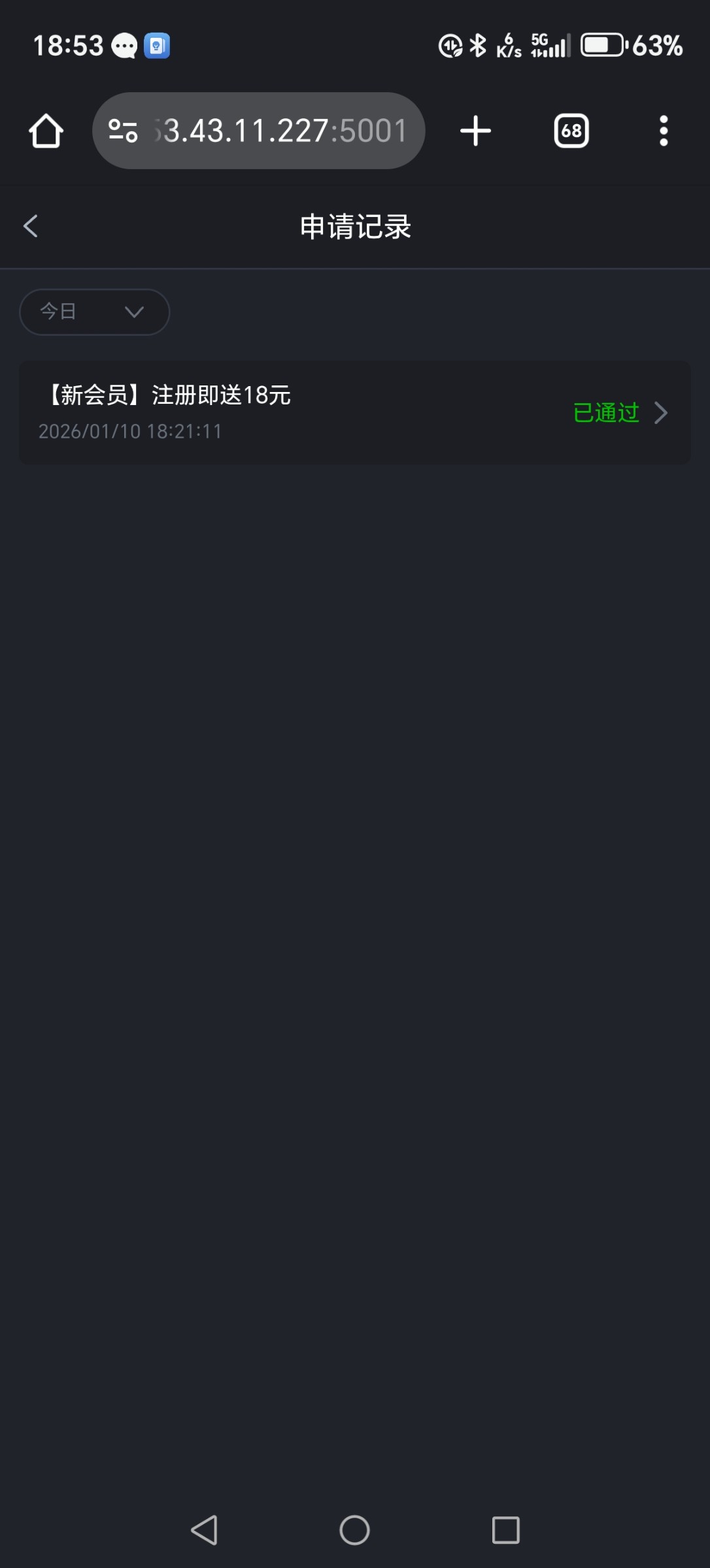710x1568 pixels.
Task: Open recent apps overview
Action: 505,1529
